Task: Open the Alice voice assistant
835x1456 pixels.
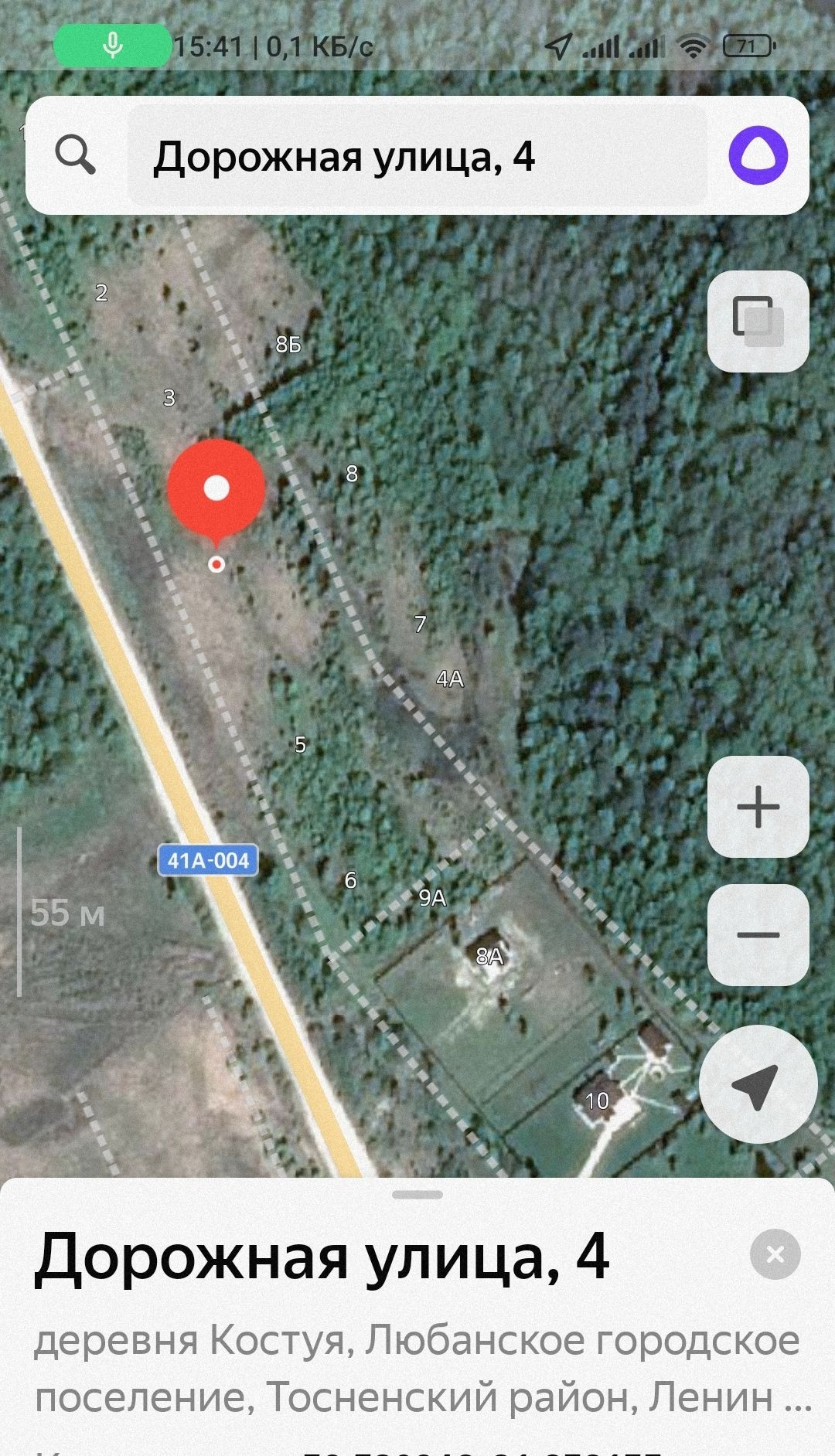Action: click(x=758, y=156)
